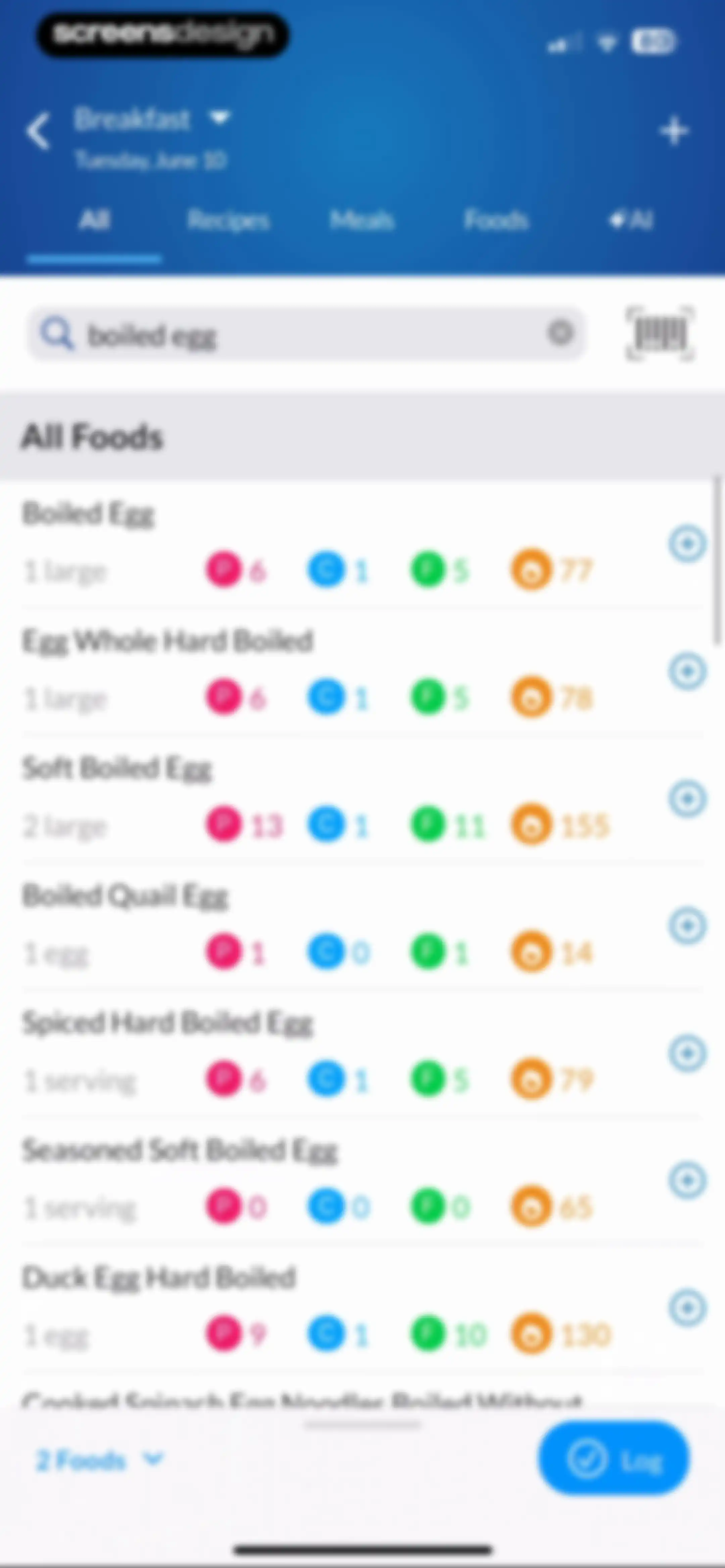Screen dimensions: 725x1568
Task: Add Spiced Hard Boiled Egg
Action: pyautogui.click(x=688, y=1053)
